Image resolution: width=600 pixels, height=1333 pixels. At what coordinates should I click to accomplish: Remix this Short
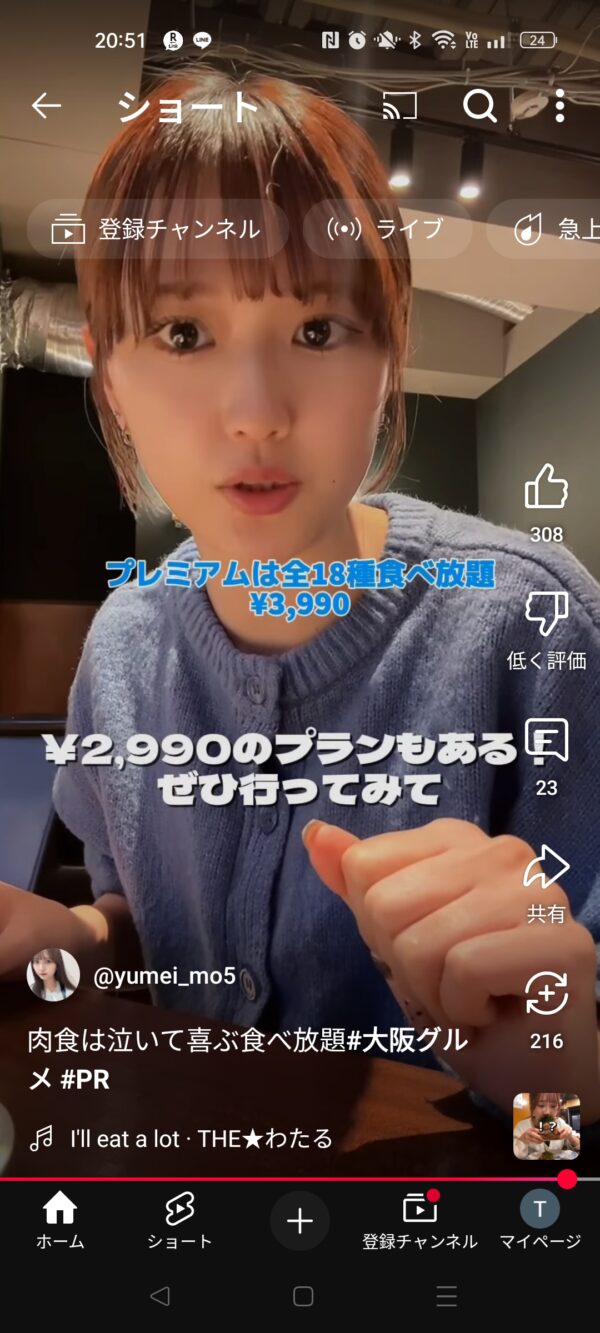546,995
